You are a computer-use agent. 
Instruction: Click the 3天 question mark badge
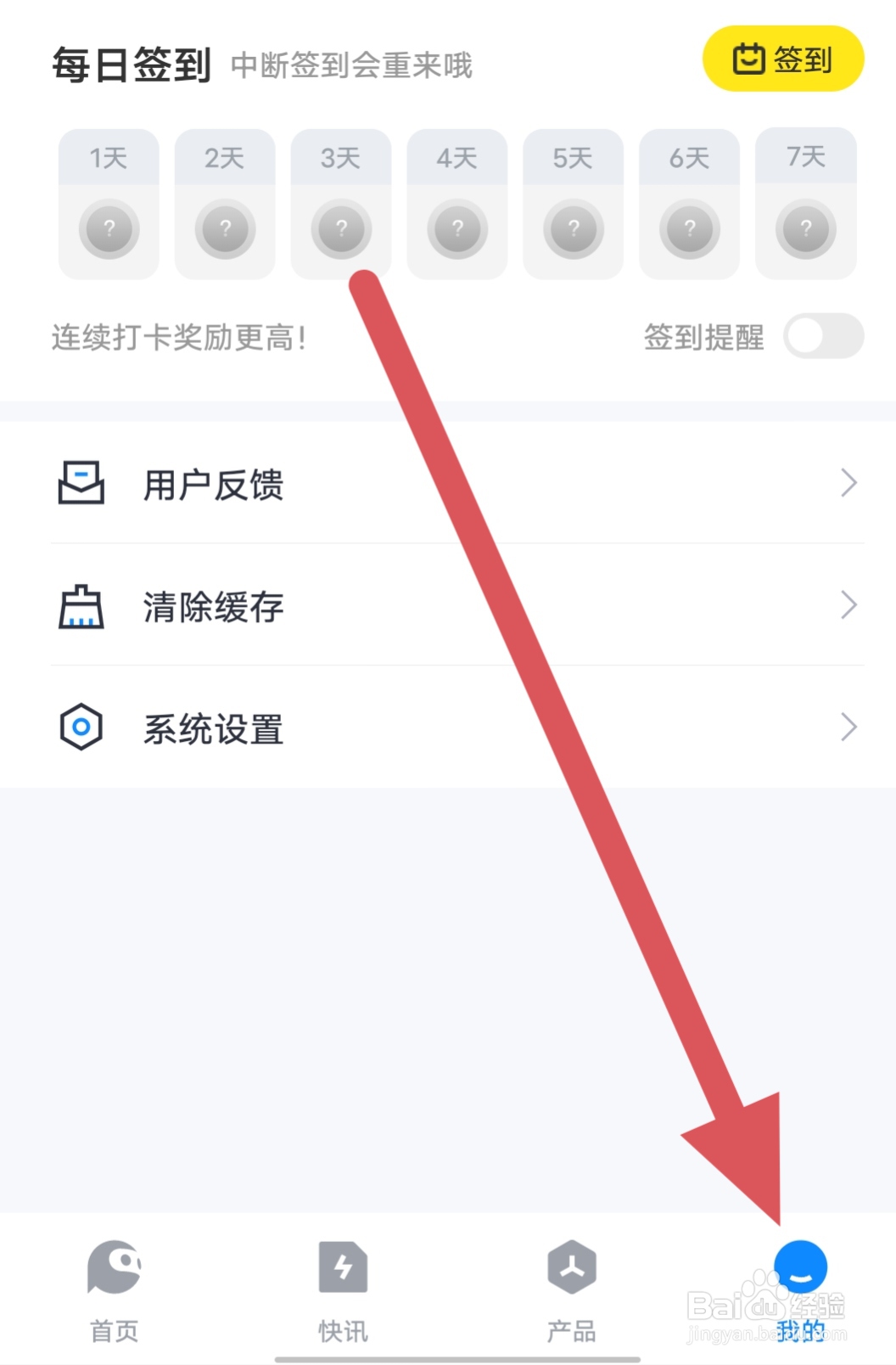[340, 229]
